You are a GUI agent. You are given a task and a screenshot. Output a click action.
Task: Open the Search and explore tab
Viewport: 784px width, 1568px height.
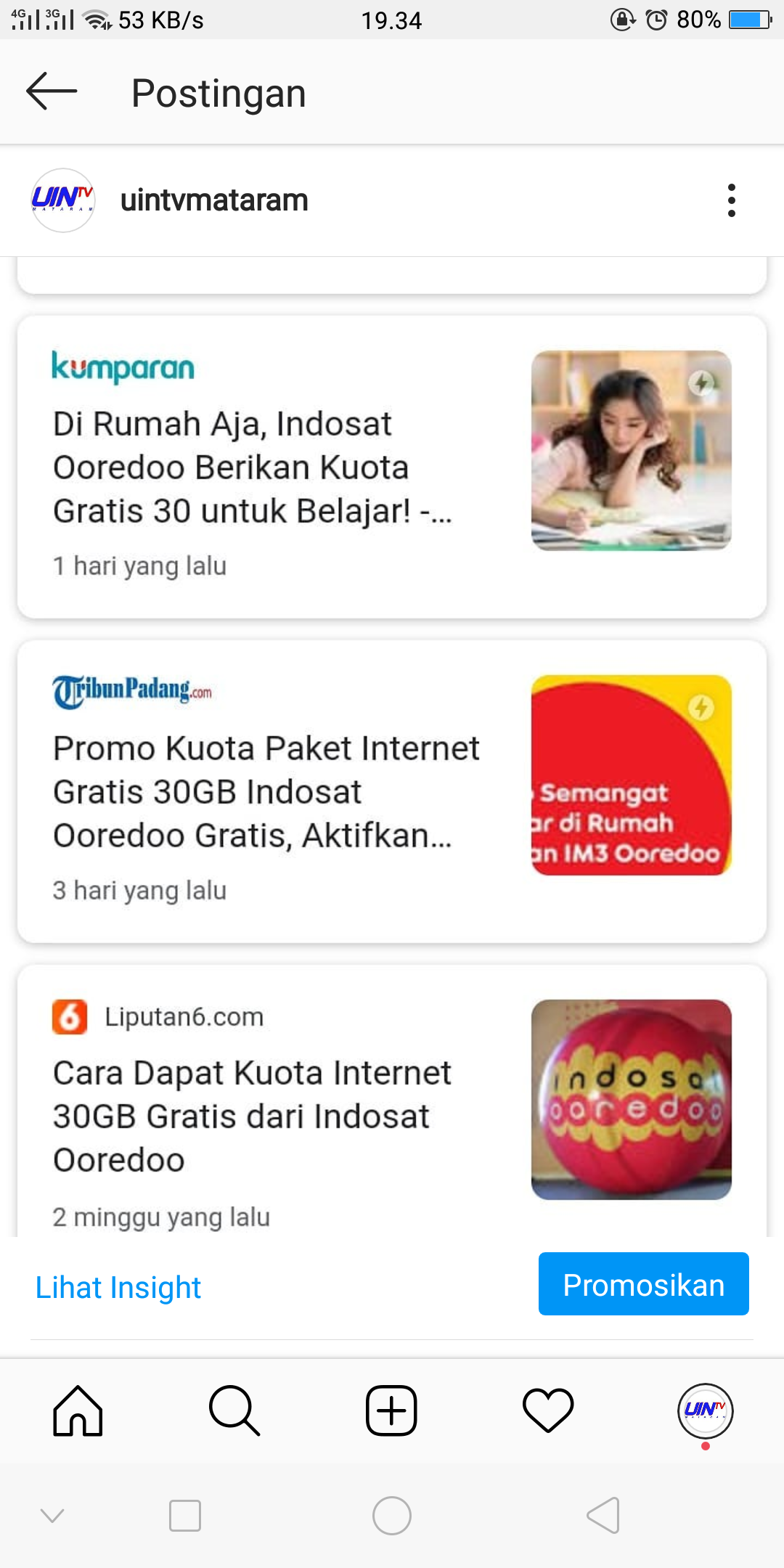point(234,1411)
